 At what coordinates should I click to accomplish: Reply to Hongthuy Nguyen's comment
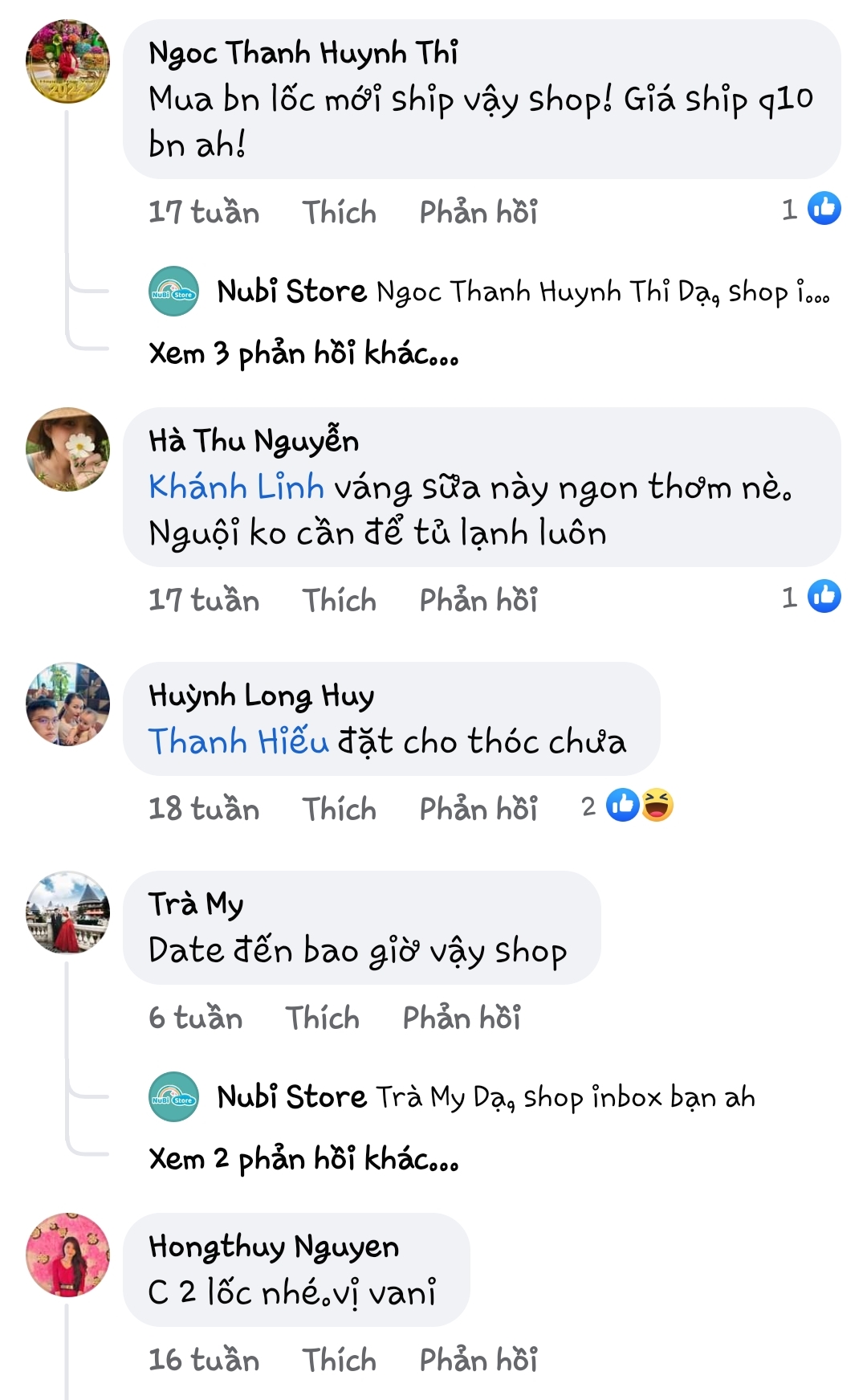click(x=478, y=1361)
